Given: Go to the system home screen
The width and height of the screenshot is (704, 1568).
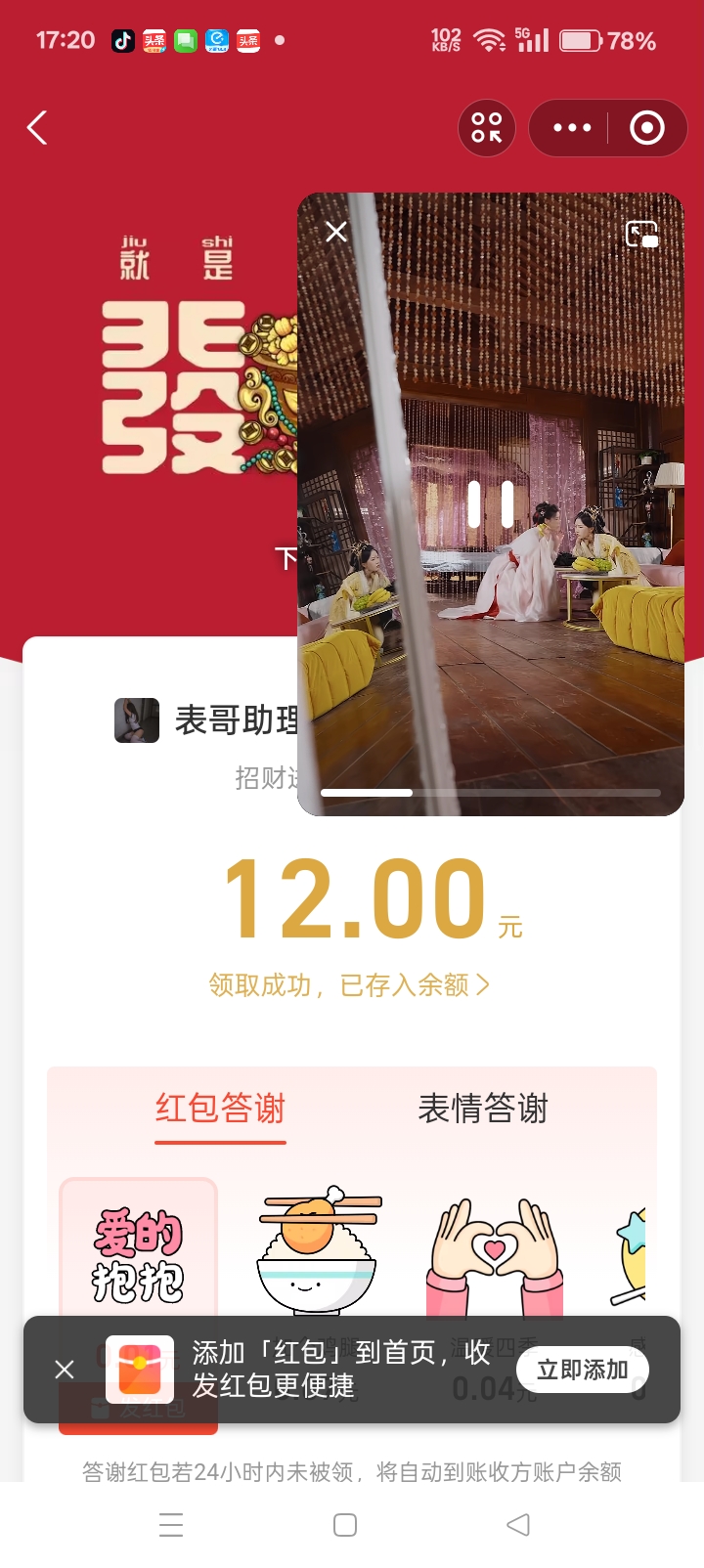Looking at the screenshot, I should point(345,1525).
